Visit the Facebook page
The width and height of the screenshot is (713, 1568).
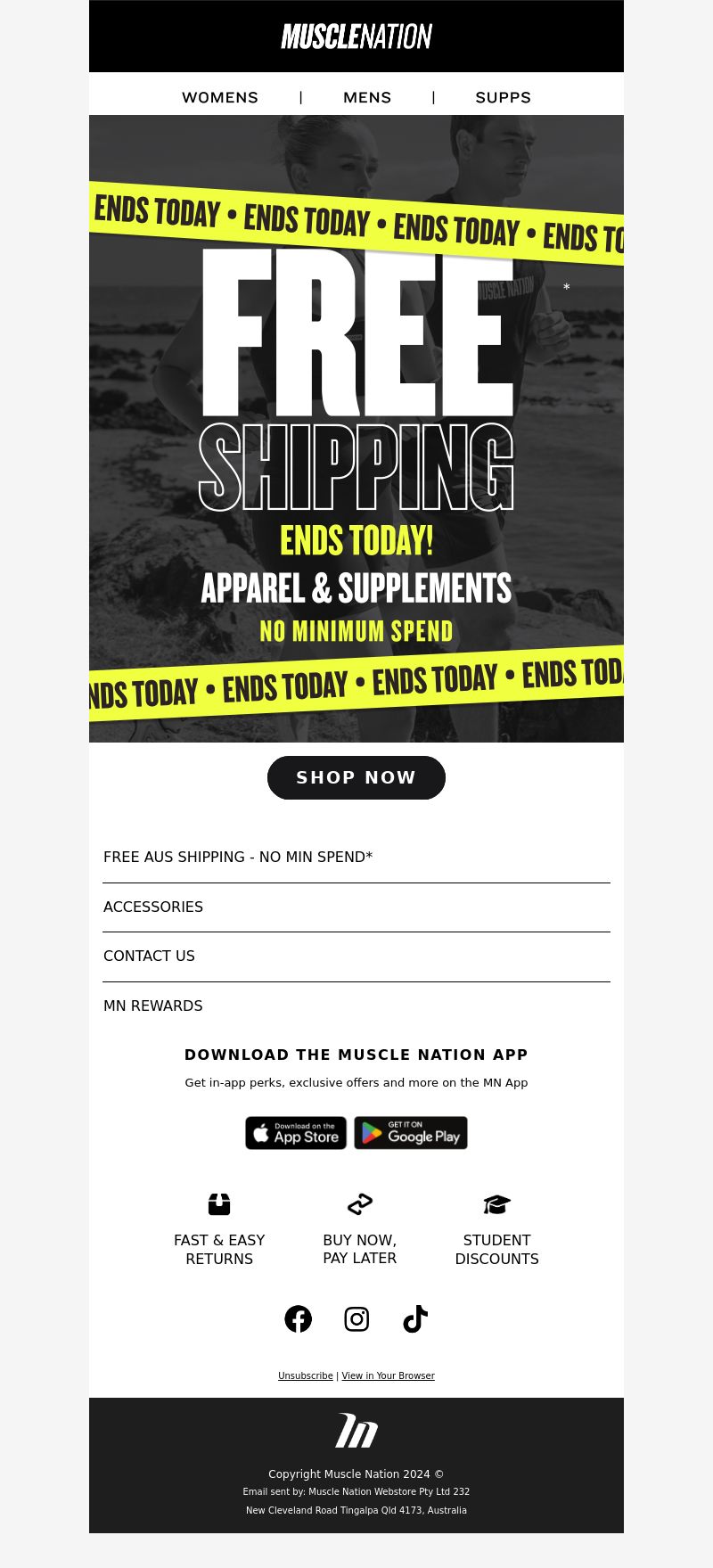(299, 1318)
